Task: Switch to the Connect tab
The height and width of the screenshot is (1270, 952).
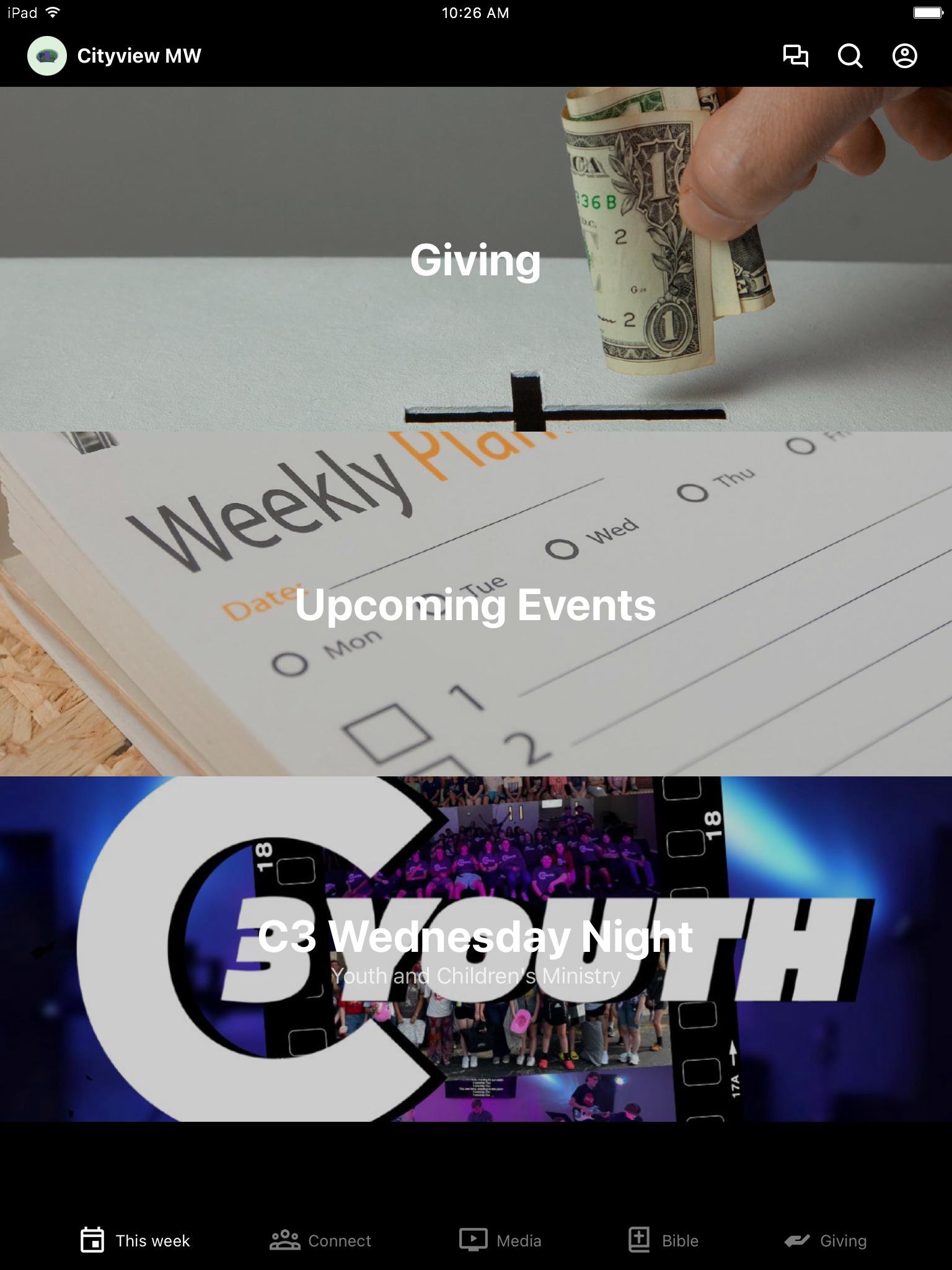Action: 320,1240
